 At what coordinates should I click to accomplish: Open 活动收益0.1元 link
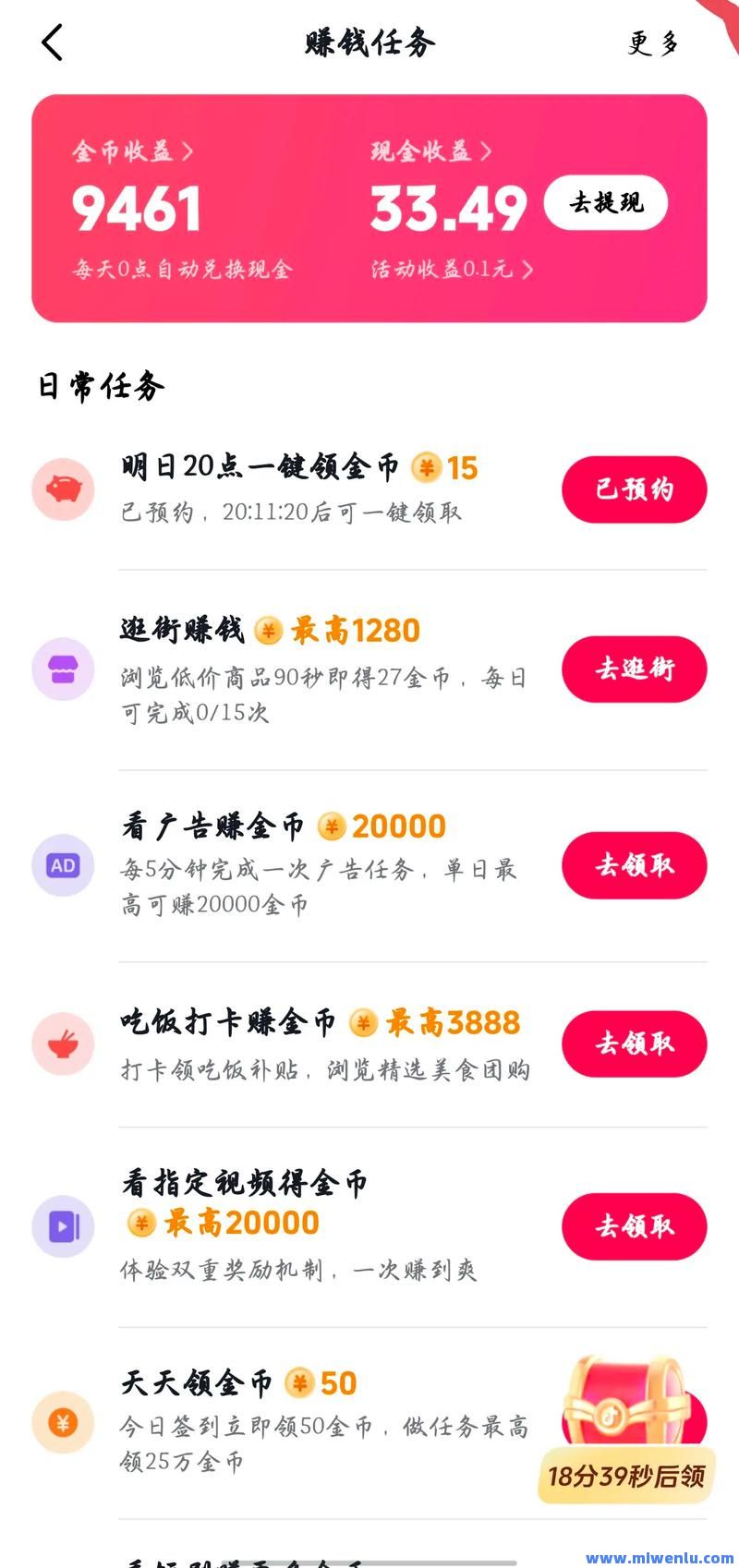pyautogui.click(x=452, y=270)
